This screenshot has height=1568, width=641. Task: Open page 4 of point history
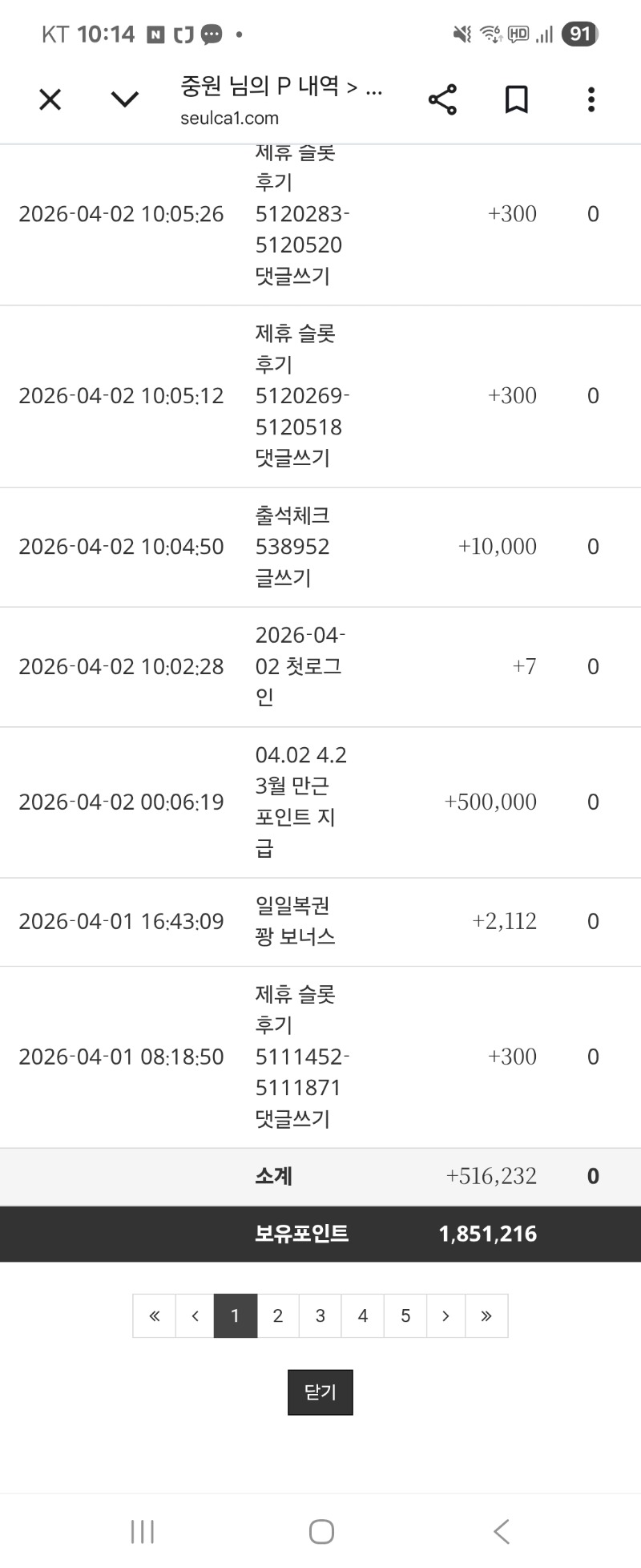[362, 1315]
